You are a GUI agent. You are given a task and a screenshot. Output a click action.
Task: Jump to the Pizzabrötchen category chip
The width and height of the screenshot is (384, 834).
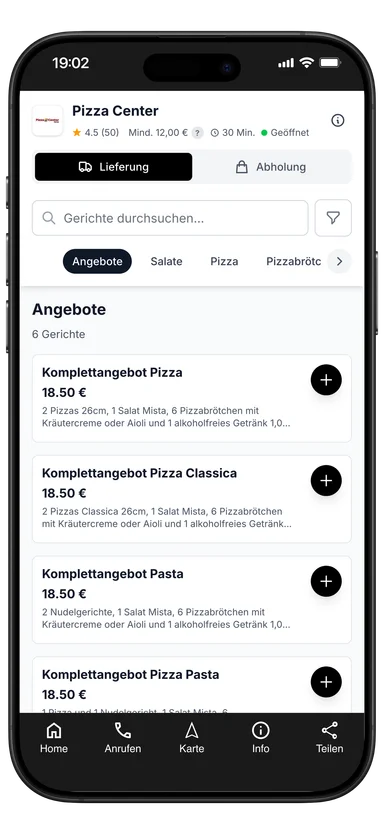pos(294,261)
